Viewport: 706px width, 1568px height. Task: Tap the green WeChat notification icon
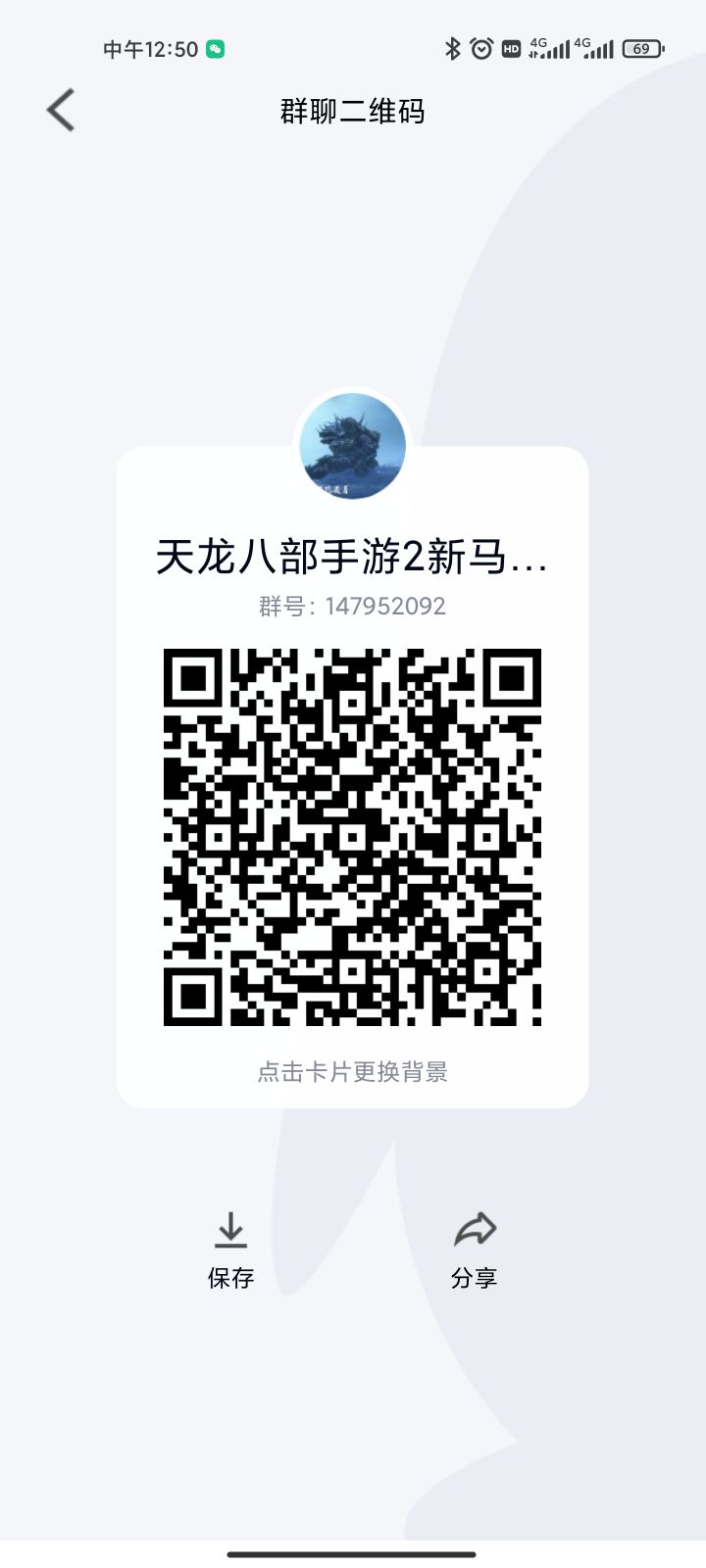(216, 47)
